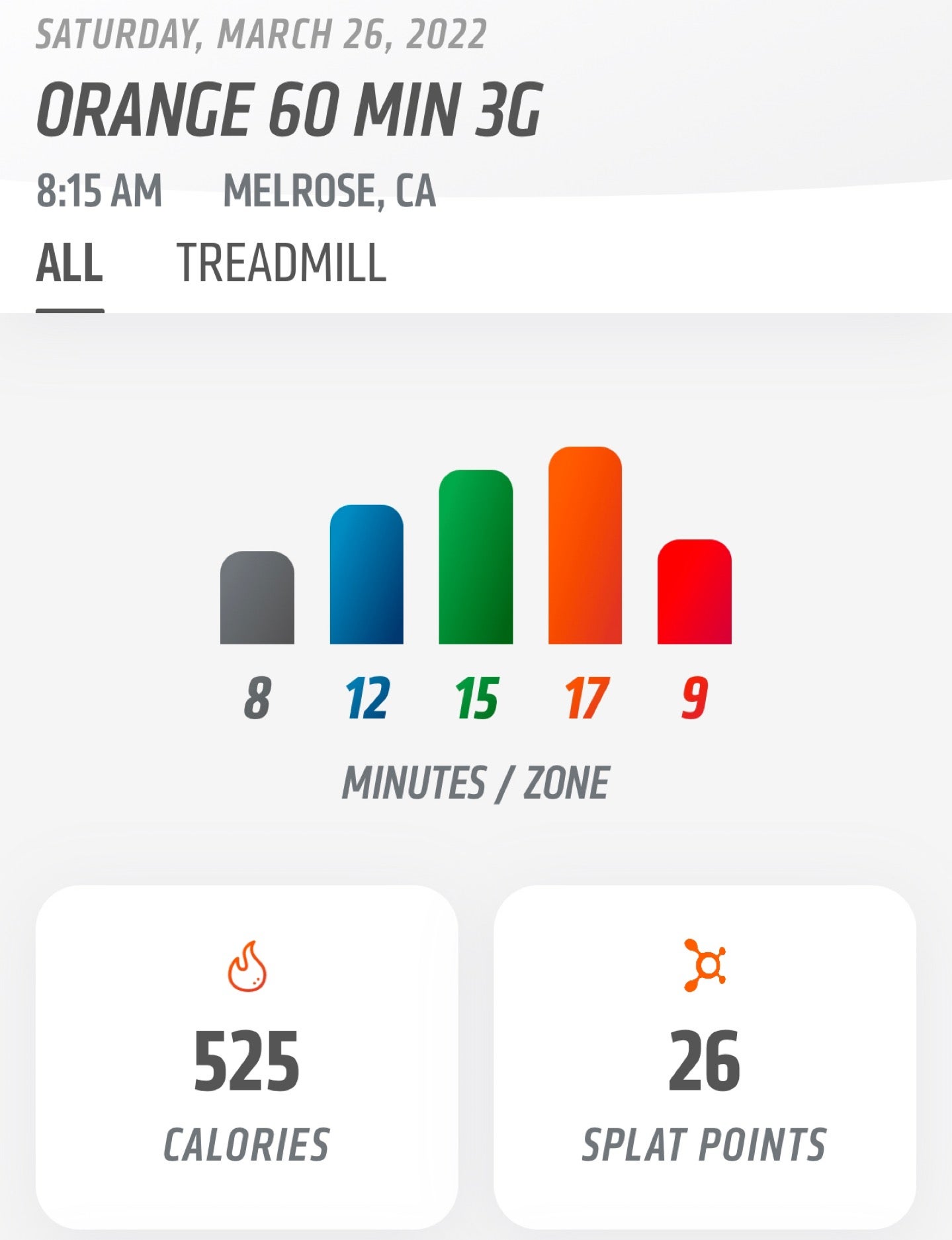This screenshot has width=952, height=1240.
Task: Click the green zone minutes value 15
Action: pyautogui.click(x=476, y=698)
